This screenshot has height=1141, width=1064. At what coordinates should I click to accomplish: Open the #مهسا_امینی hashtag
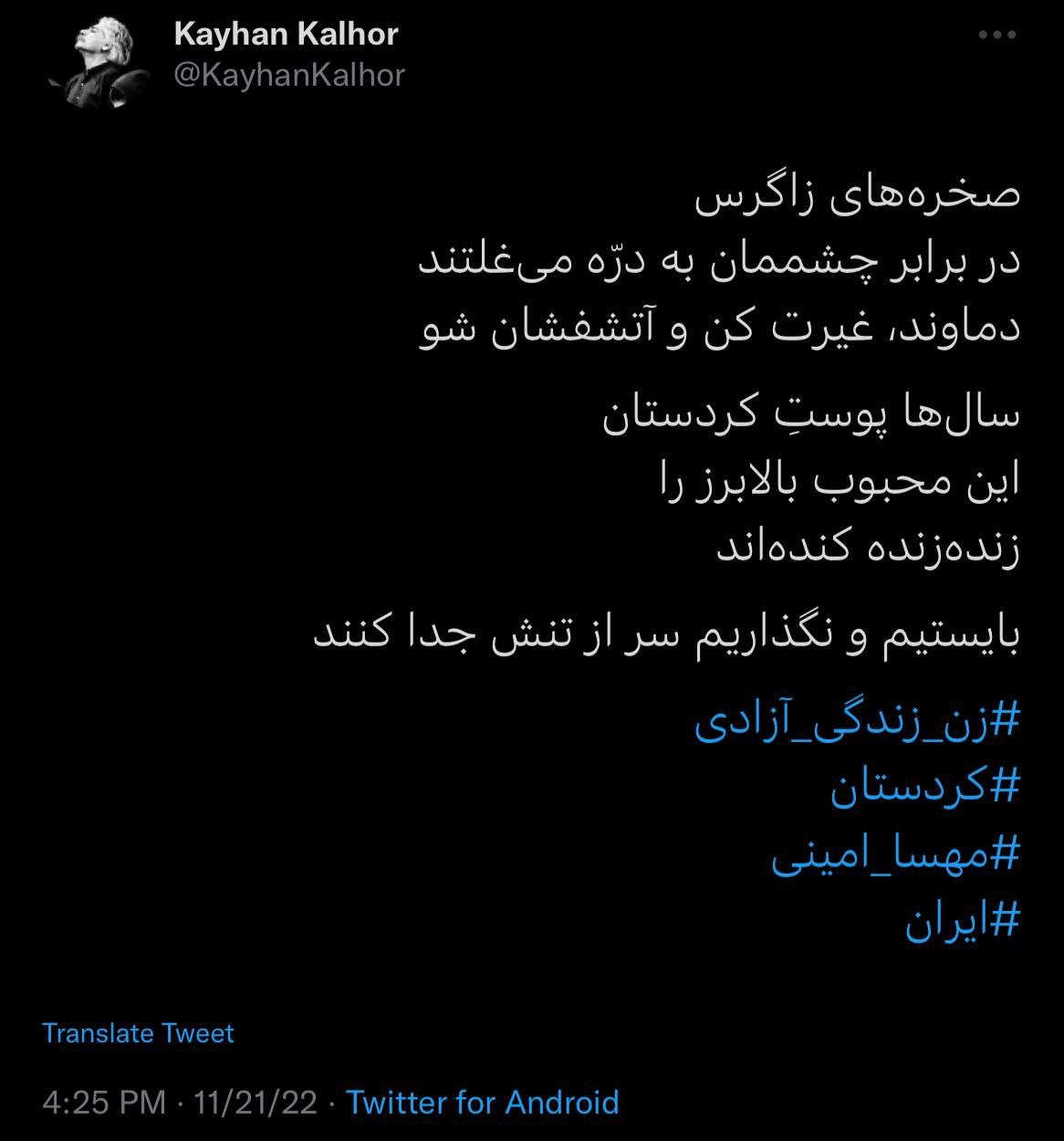click(894, 856)
